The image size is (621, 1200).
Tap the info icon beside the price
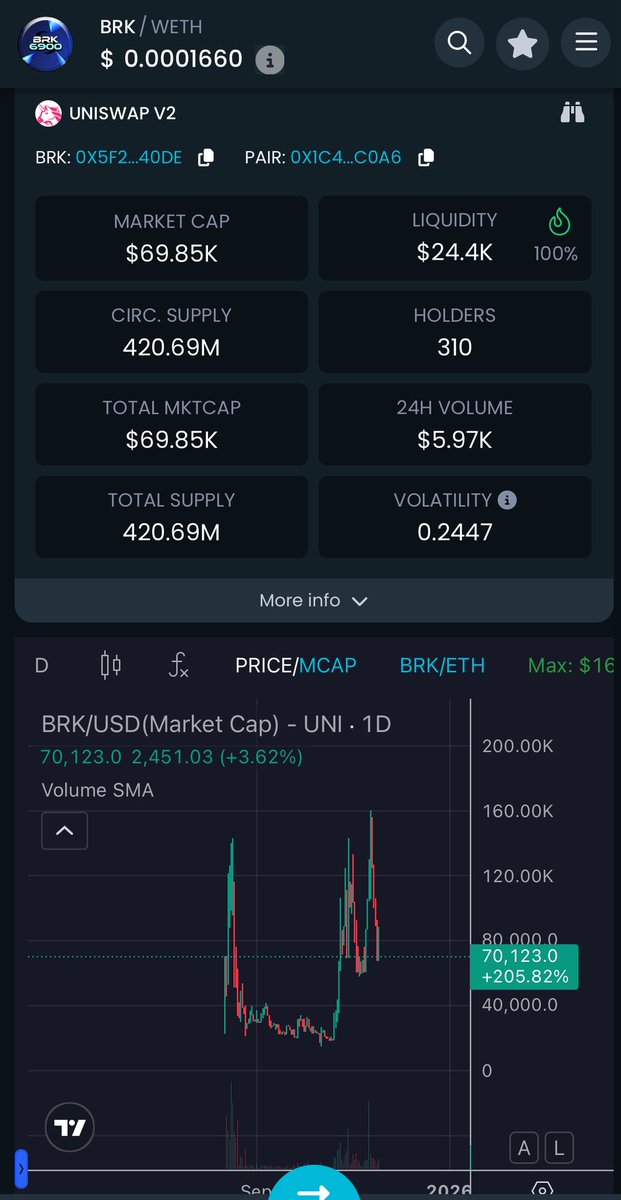[x=269, y=60]
